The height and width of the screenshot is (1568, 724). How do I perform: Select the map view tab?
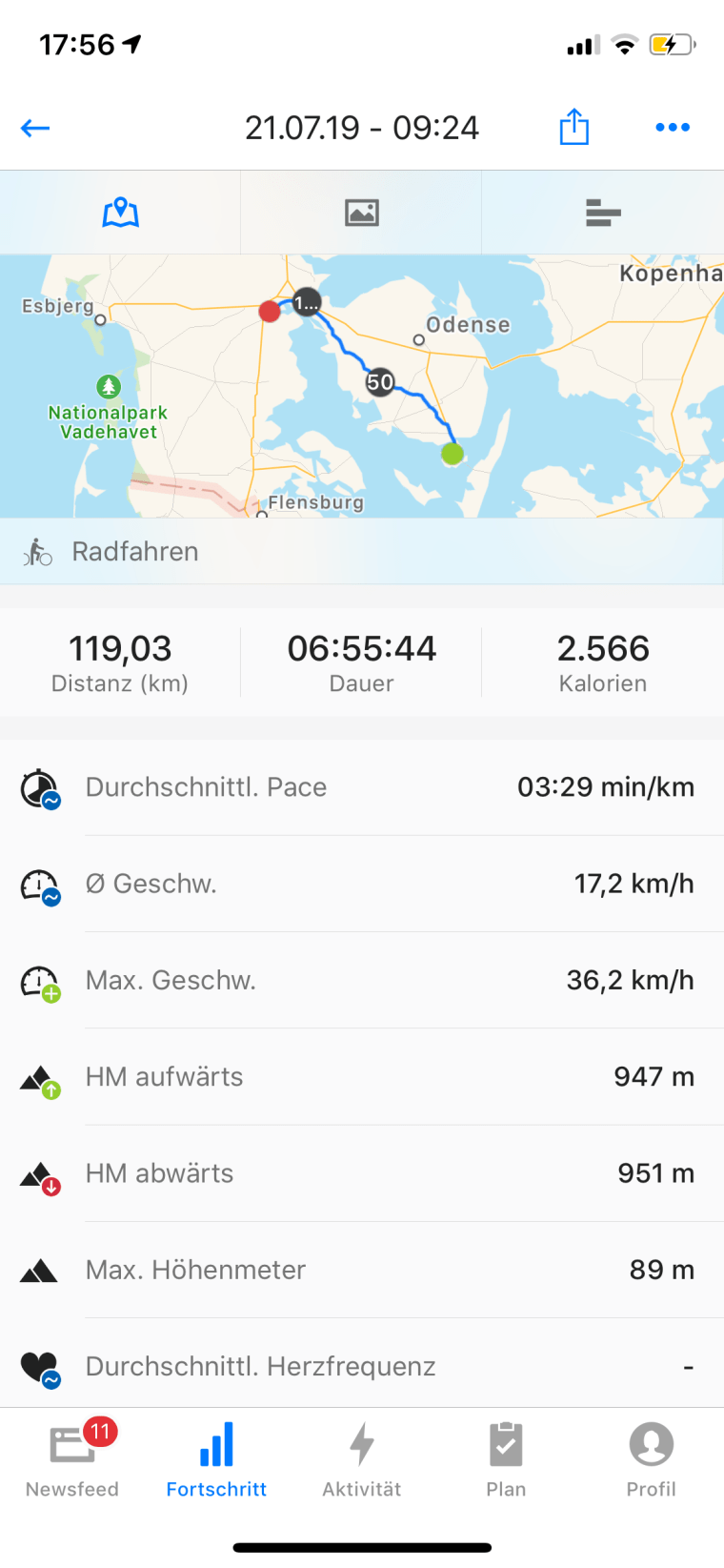pyautogui.click(x=121, y=213)
